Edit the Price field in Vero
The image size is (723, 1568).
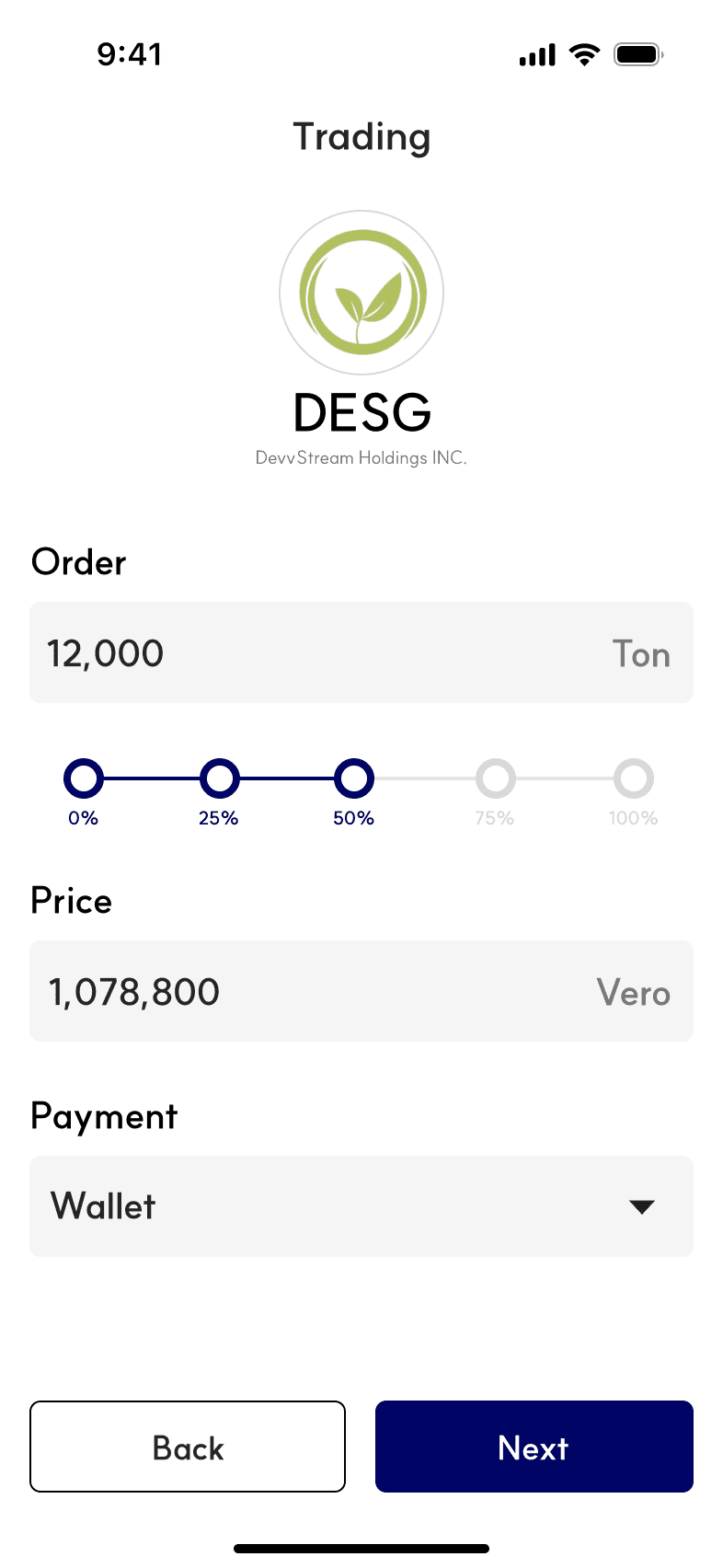pyautogui.click(x=361, y=991)
